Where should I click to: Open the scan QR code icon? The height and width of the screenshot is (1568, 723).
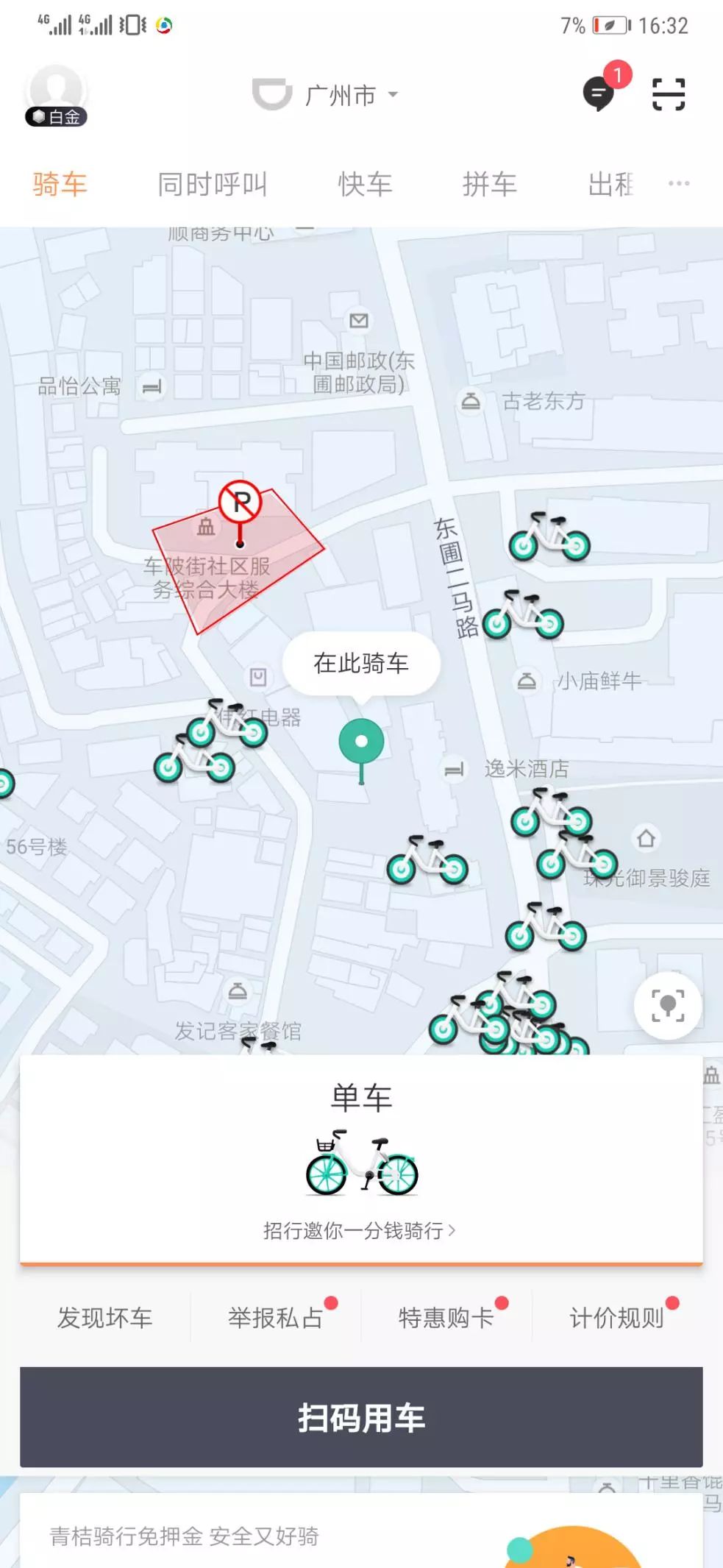click(x=669, y=95)
